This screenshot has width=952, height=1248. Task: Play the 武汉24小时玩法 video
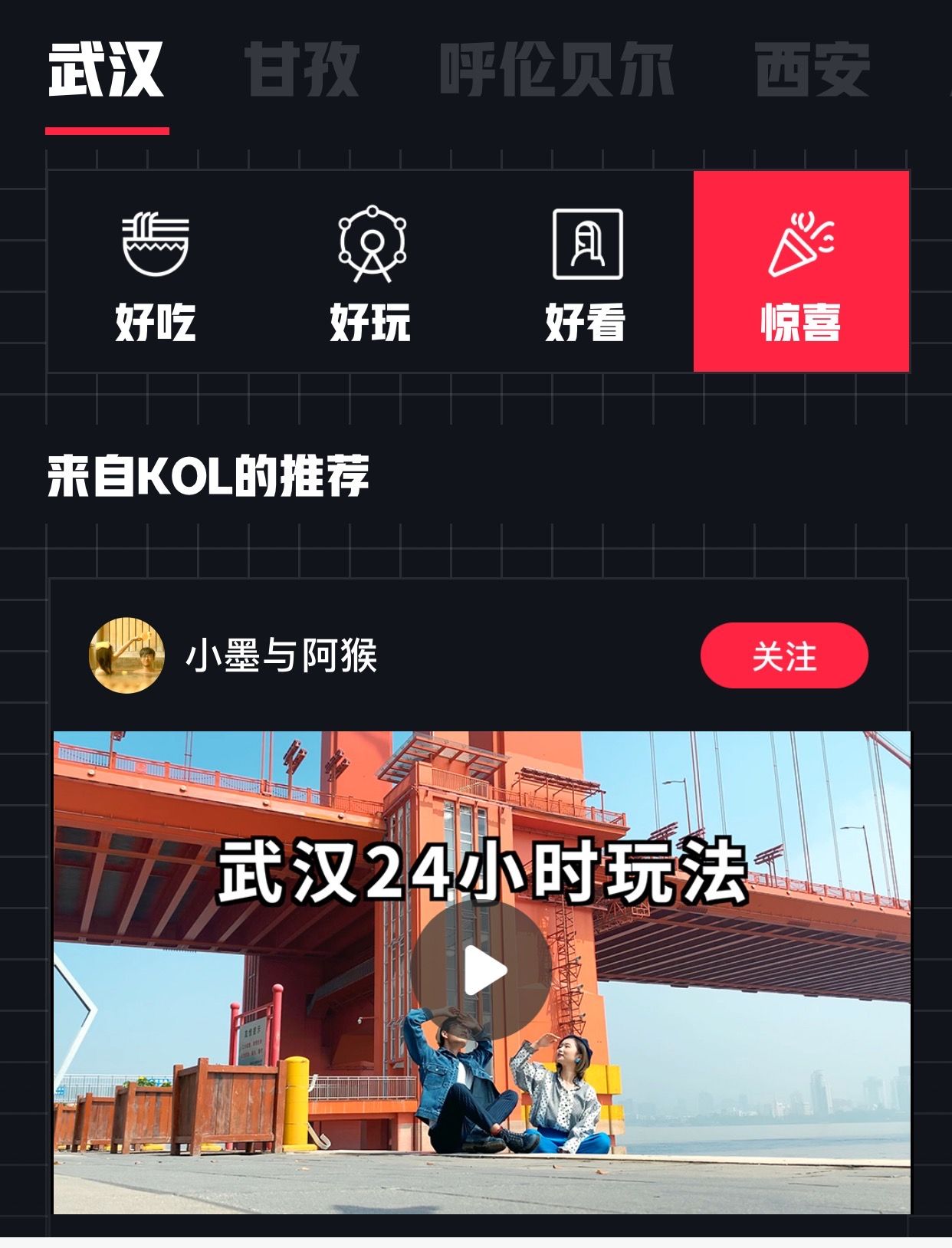point(481,970)
